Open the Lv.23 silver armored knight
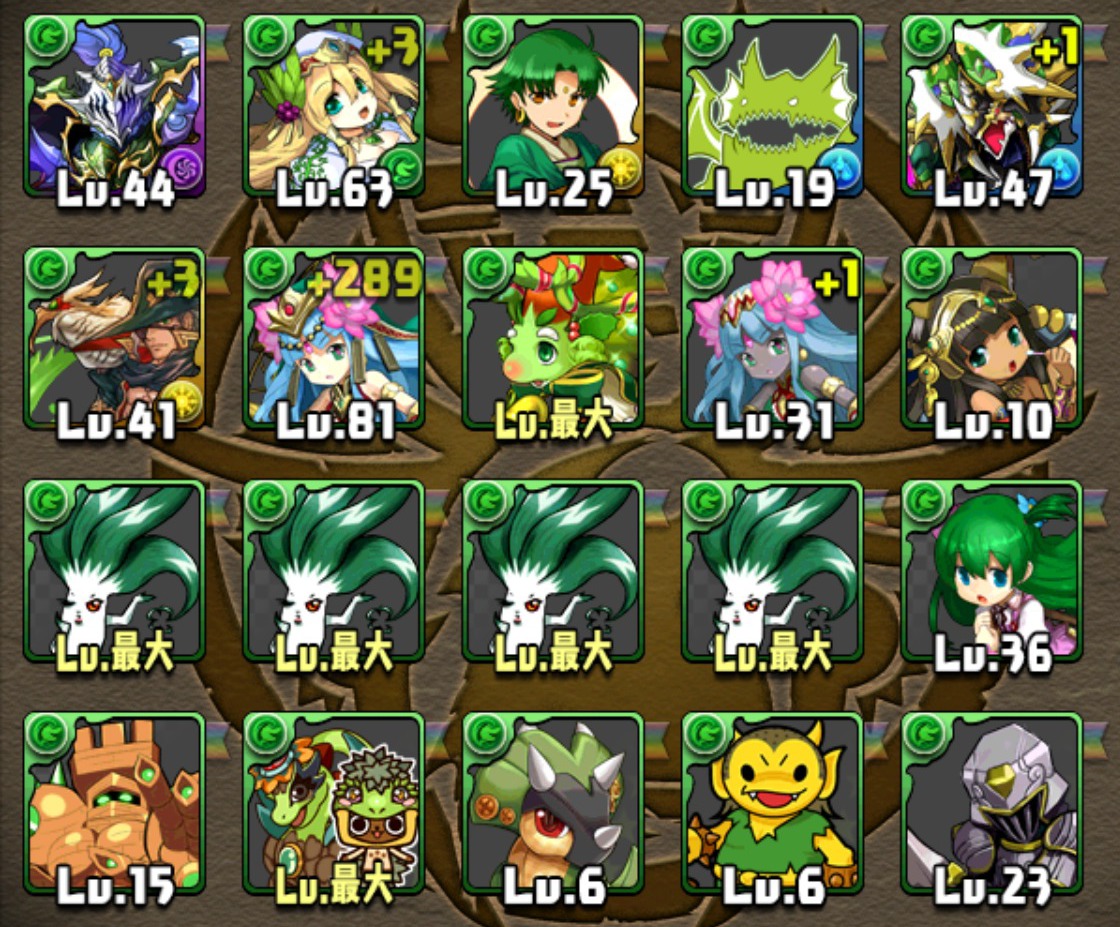 991,803
